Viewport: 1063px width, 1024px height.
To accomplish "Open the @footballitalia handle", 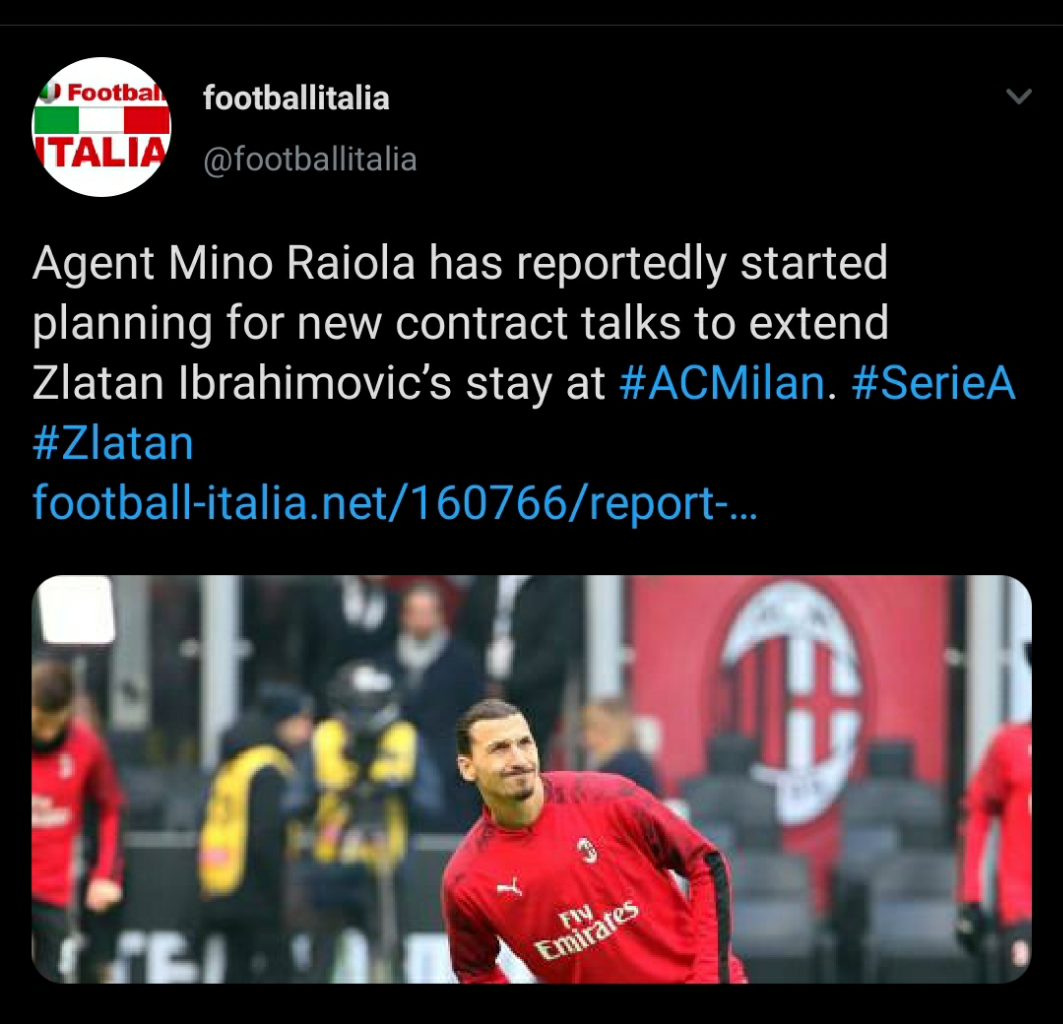I will pos(309,160).
